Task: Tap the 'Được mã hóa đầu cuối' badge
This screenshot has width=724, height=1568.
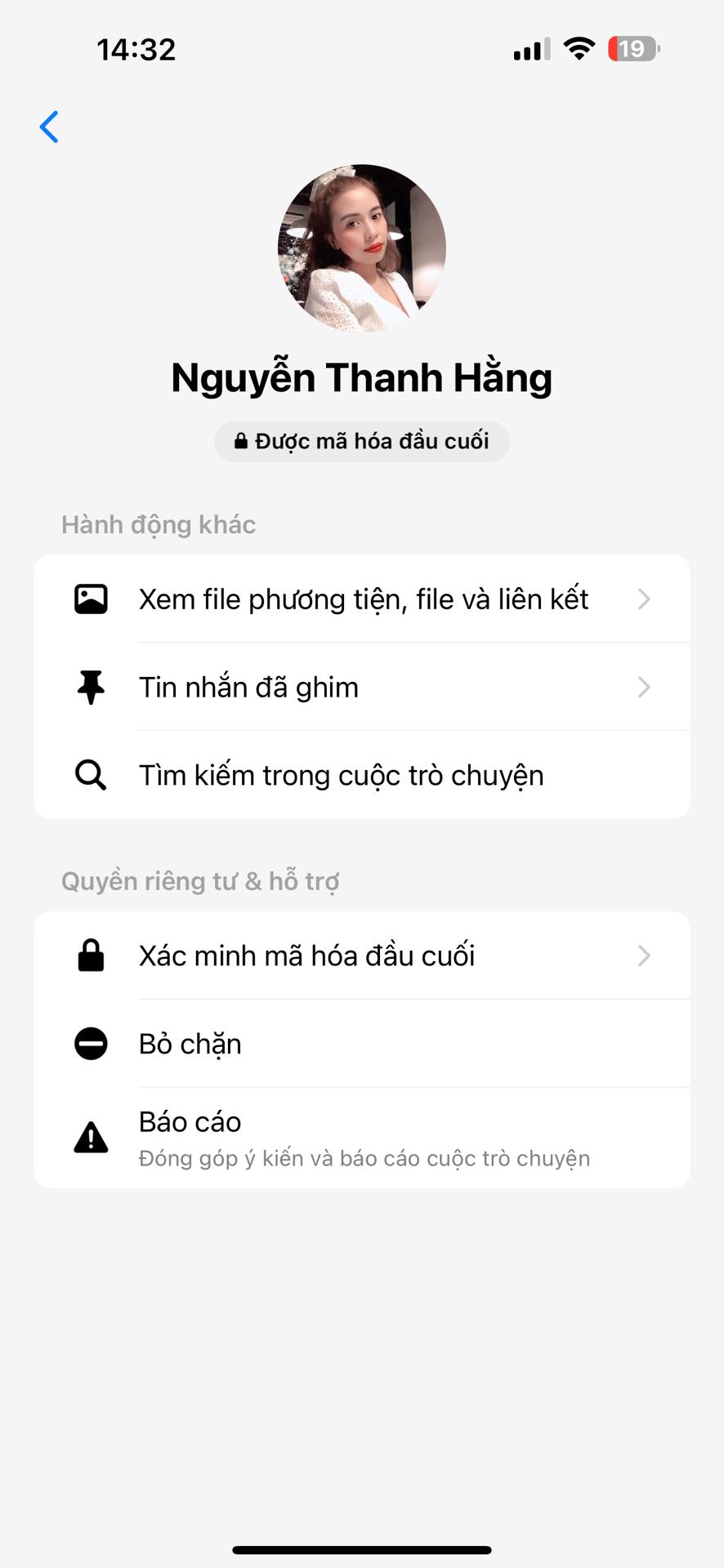Action: click(x=362, y=442)
